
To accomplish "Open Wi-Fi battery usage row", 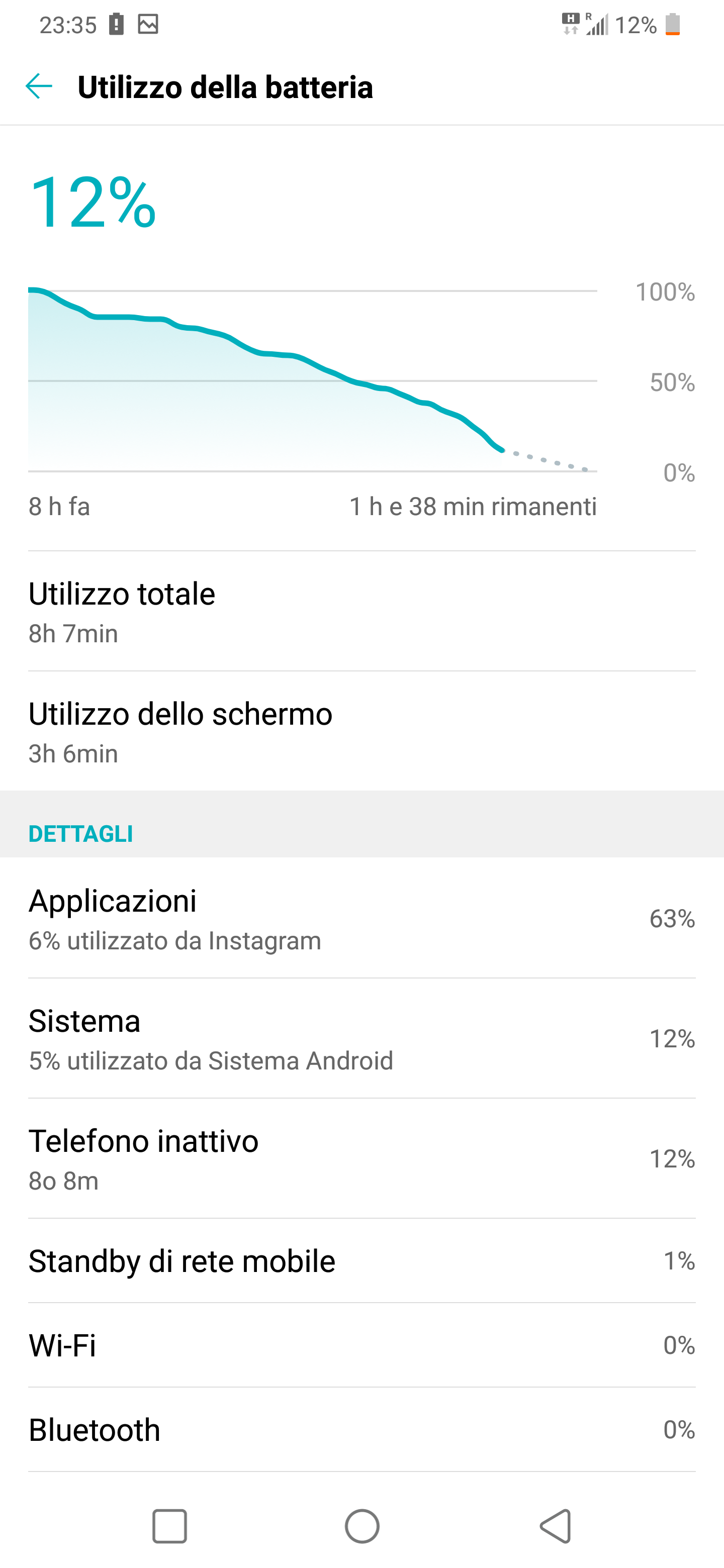I will click(x=361, y=1345).
